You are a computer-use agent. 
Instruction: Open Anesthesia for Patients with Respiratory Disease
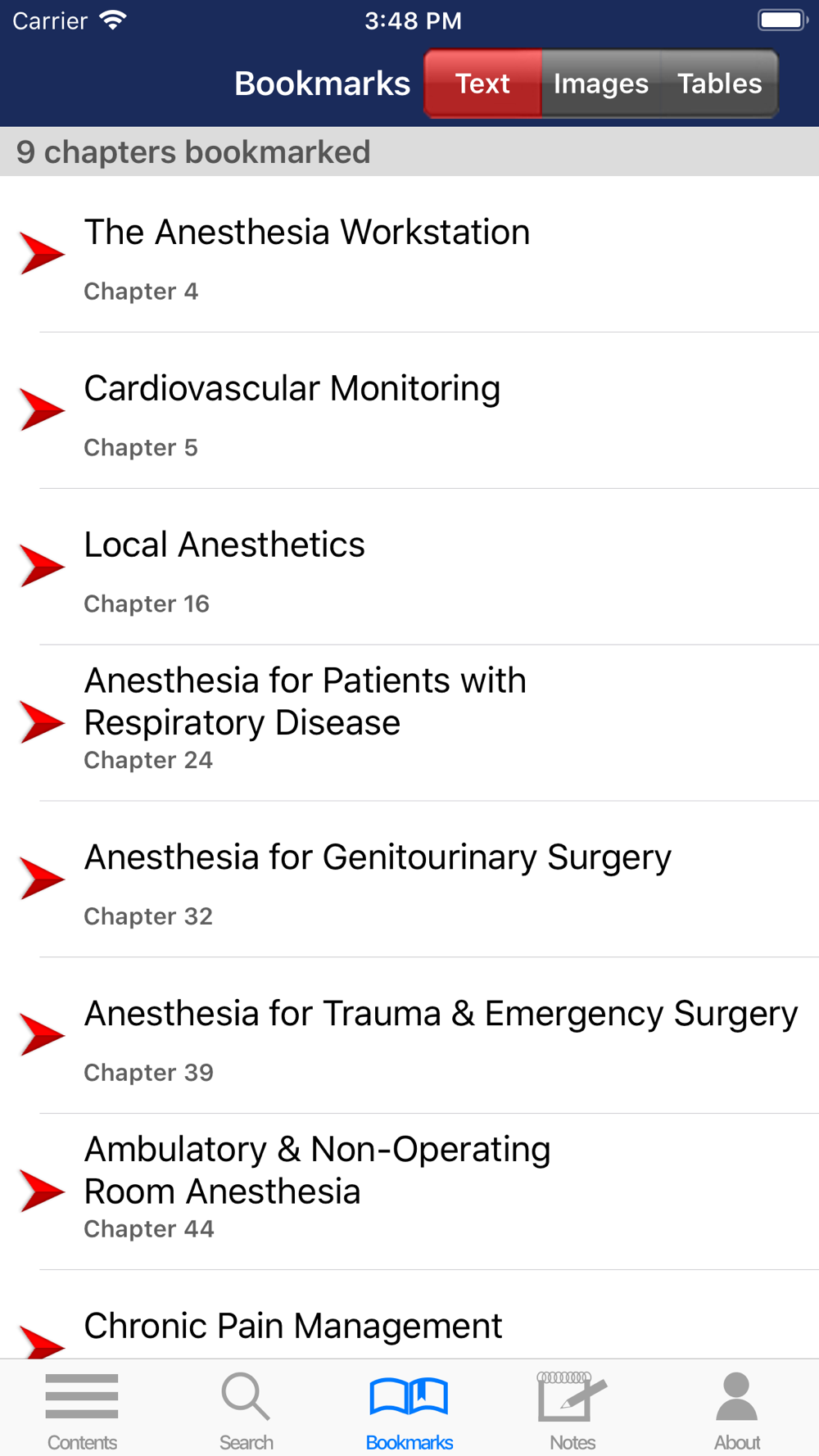(x=409, y=724)
